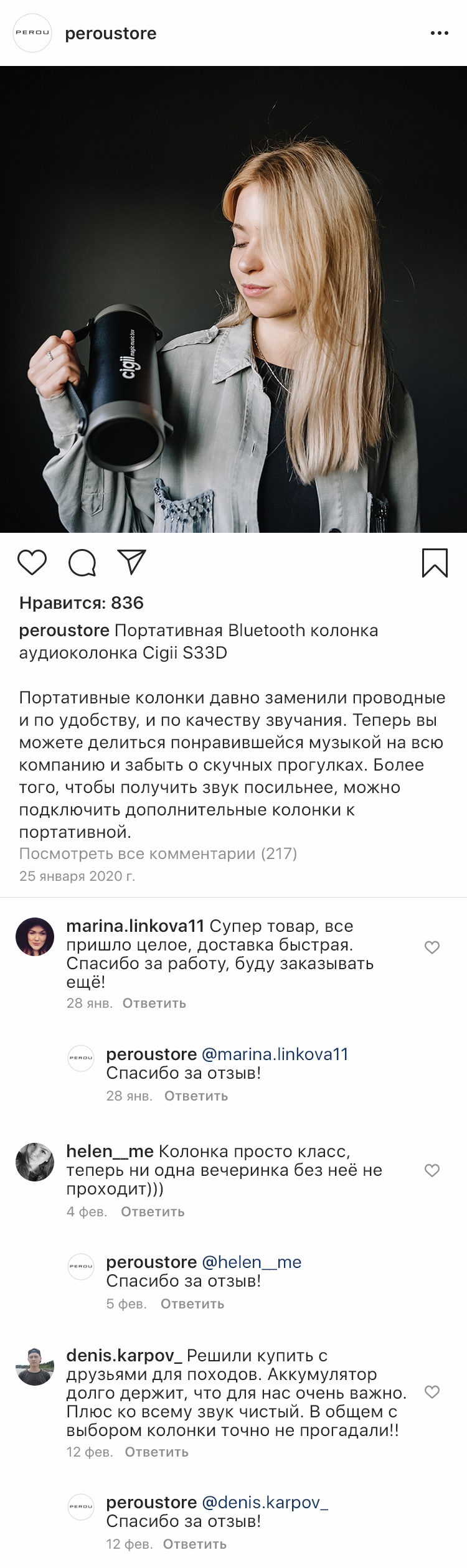The width and height of the screenshot is (467, 1568).
Task: Like helen__me's comment
Action: pyautogui.click(x=432, y=1170)
